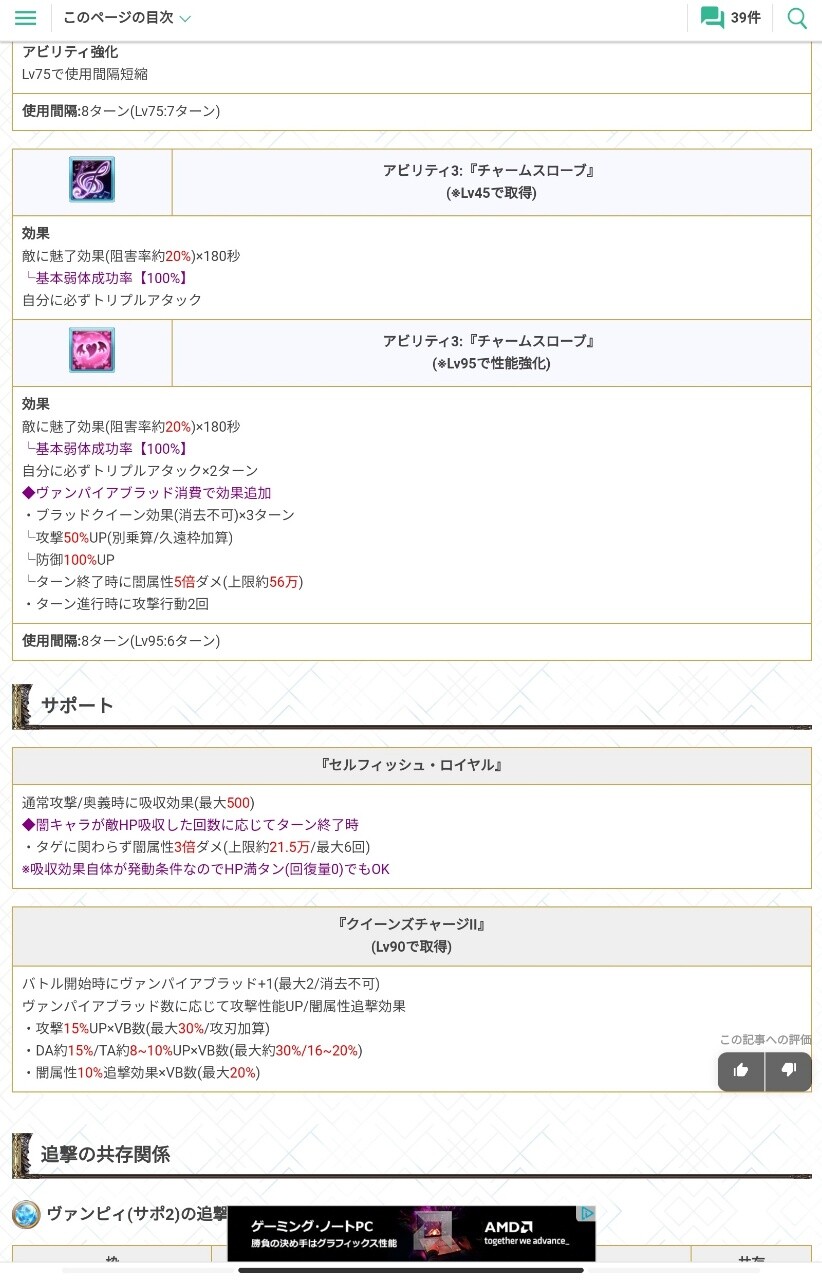The height and width of the screenshot is (1280, 822).
Task: Open the search magnifier
Action: coord(797,18)
